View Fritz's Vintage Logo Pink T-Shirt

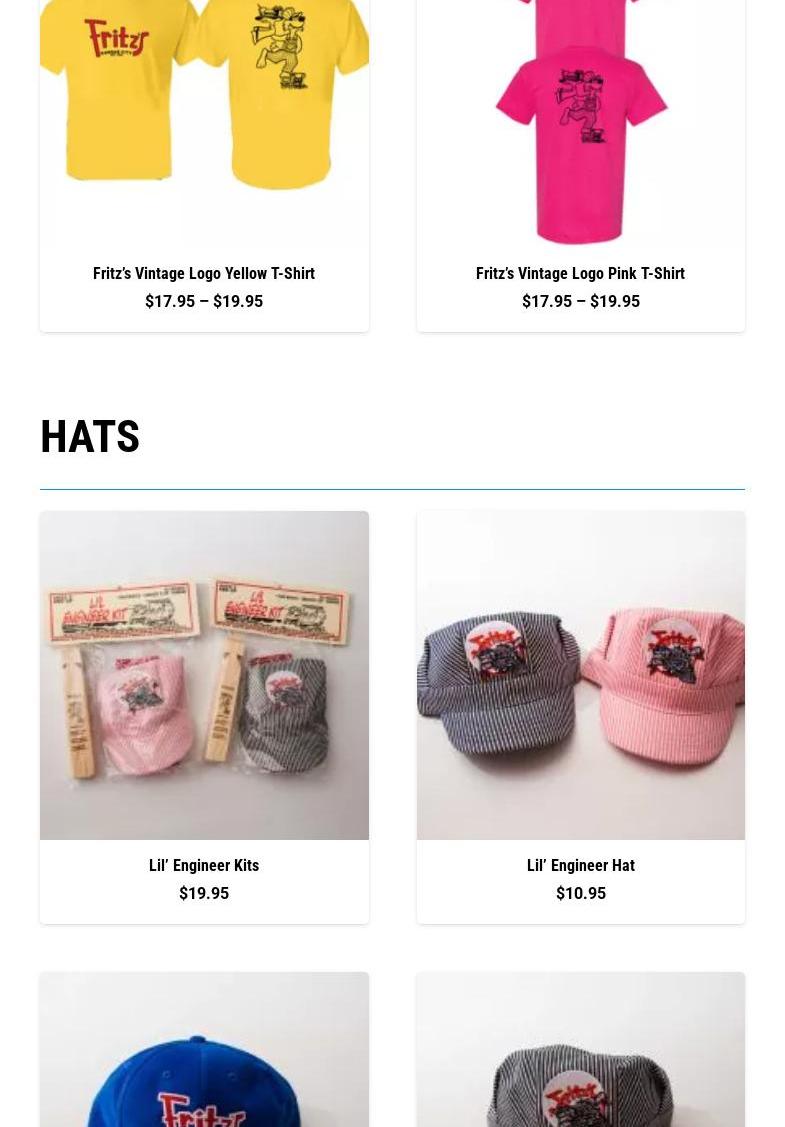click(x=580, y=273)
